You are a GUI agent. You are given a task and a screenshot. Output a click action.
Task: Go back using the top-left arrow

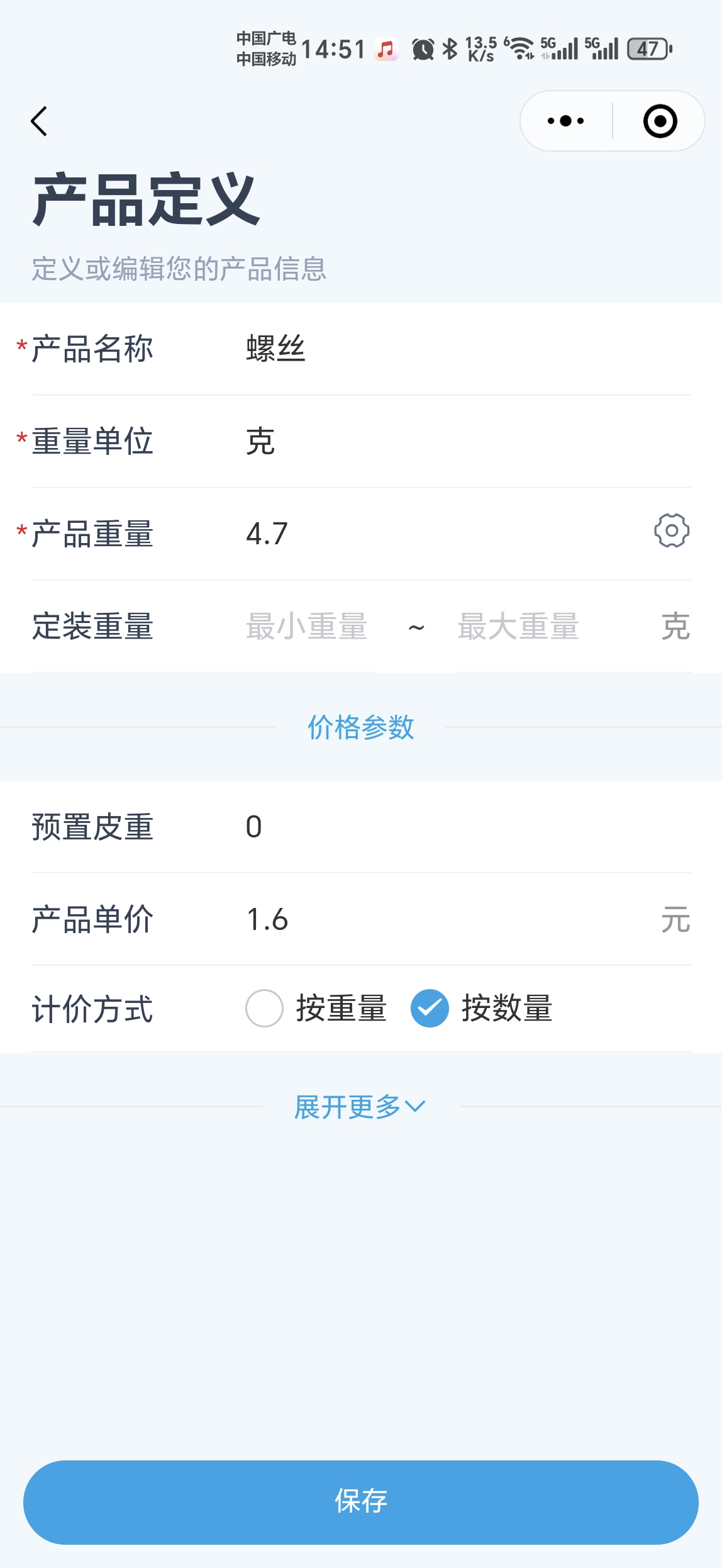pos(39,121)
